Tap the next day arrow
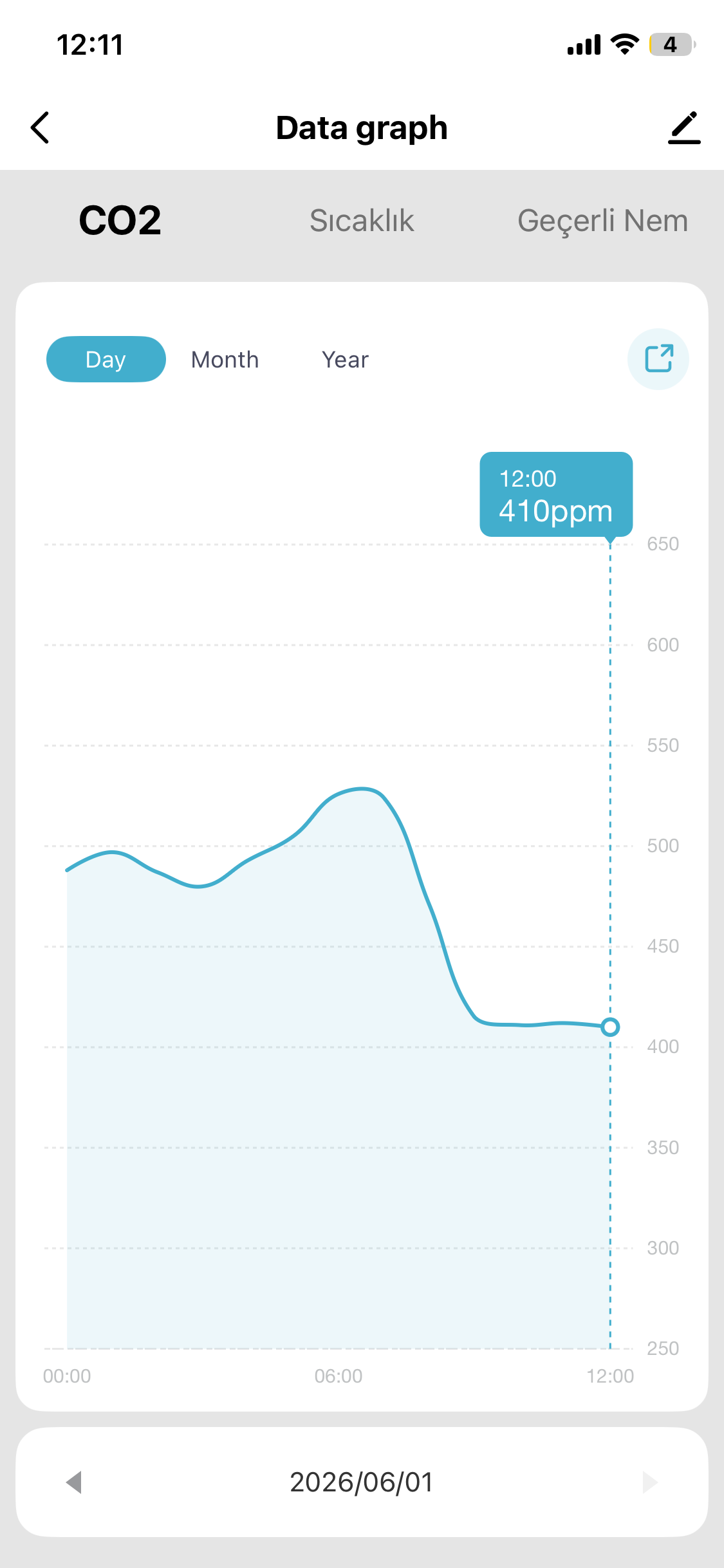Screen dimensions: 724x1568 click(x=650, y=1482)
